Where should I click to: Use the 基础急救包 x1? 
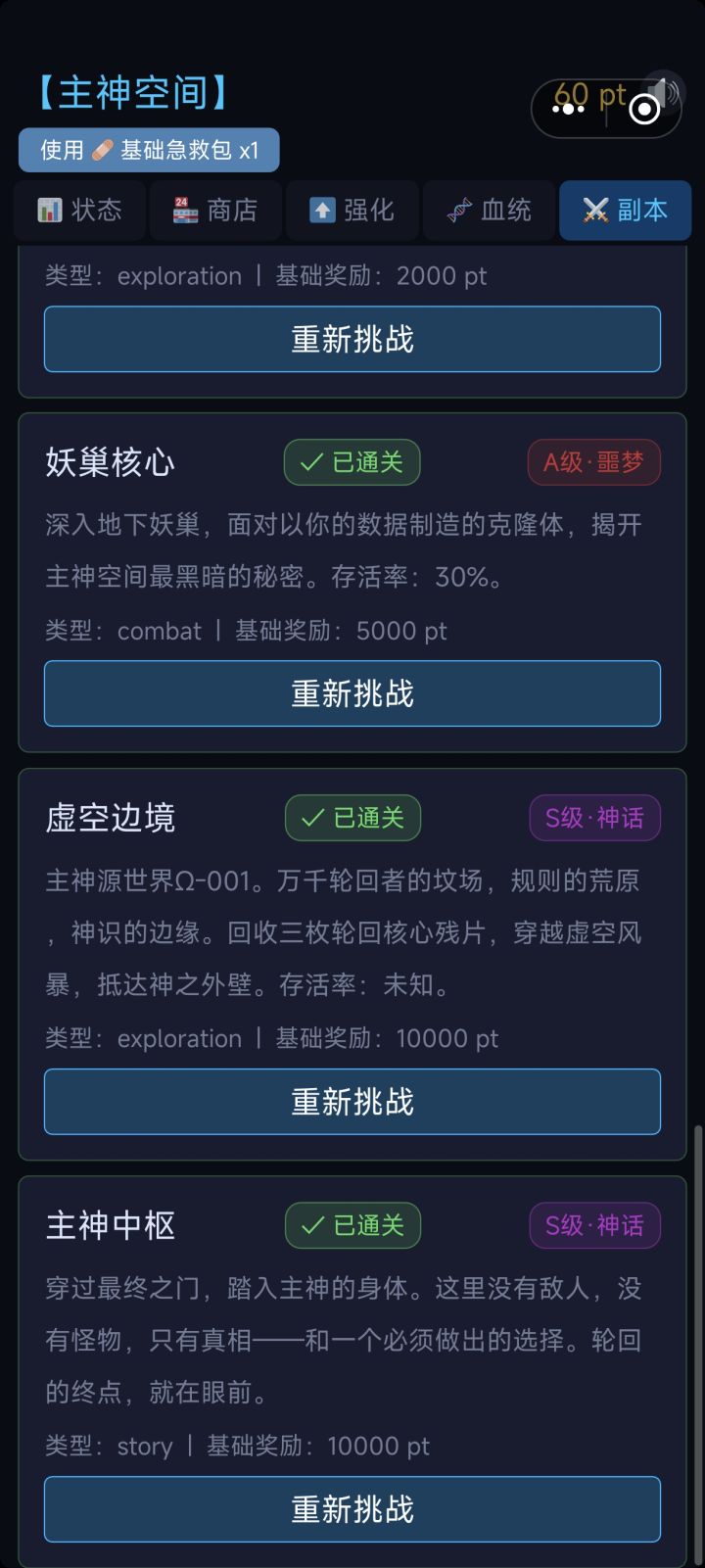(x=147, y=150)
